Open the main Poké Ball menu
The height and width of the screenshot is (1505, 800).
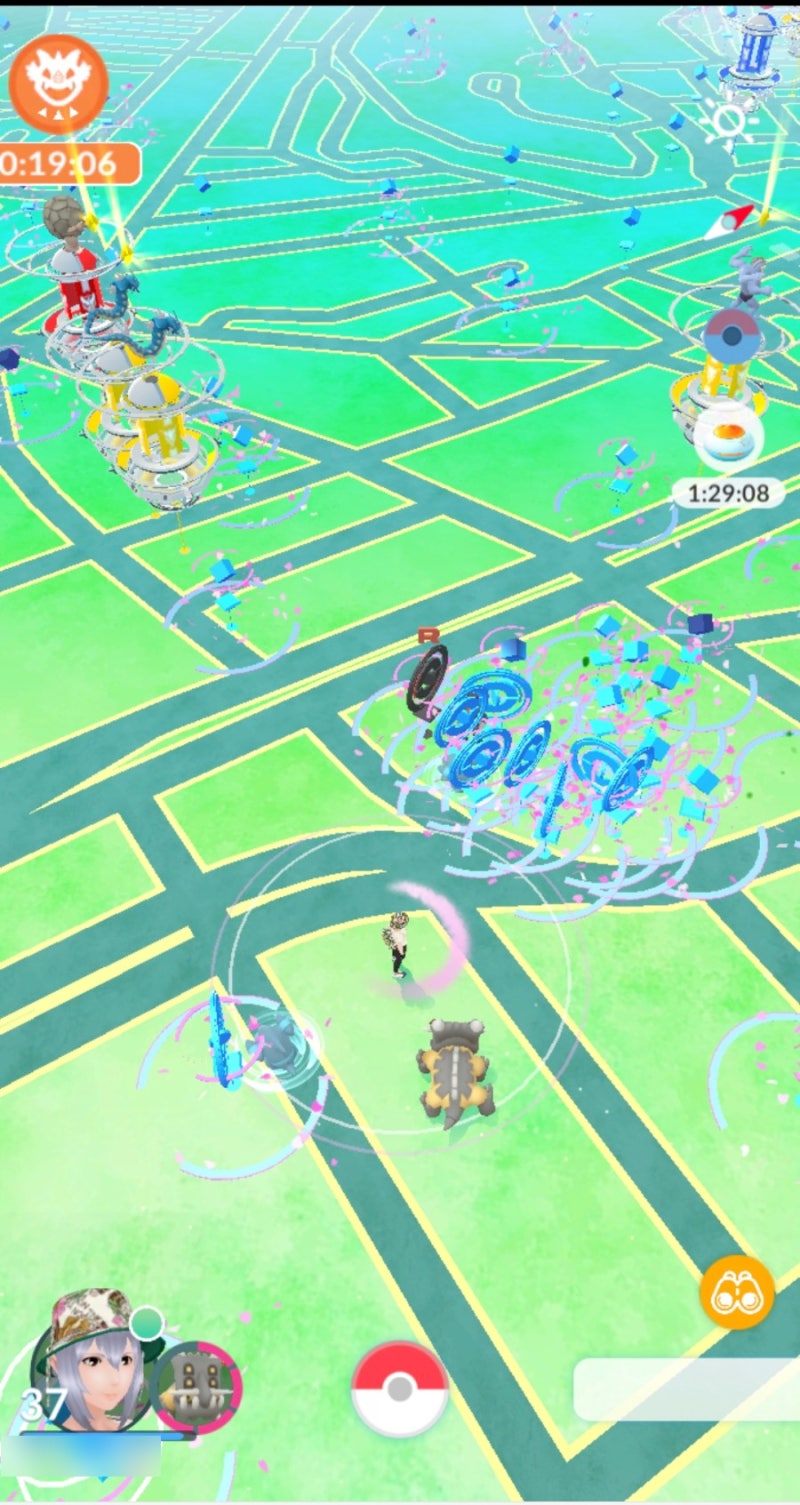coord(399,1389)
